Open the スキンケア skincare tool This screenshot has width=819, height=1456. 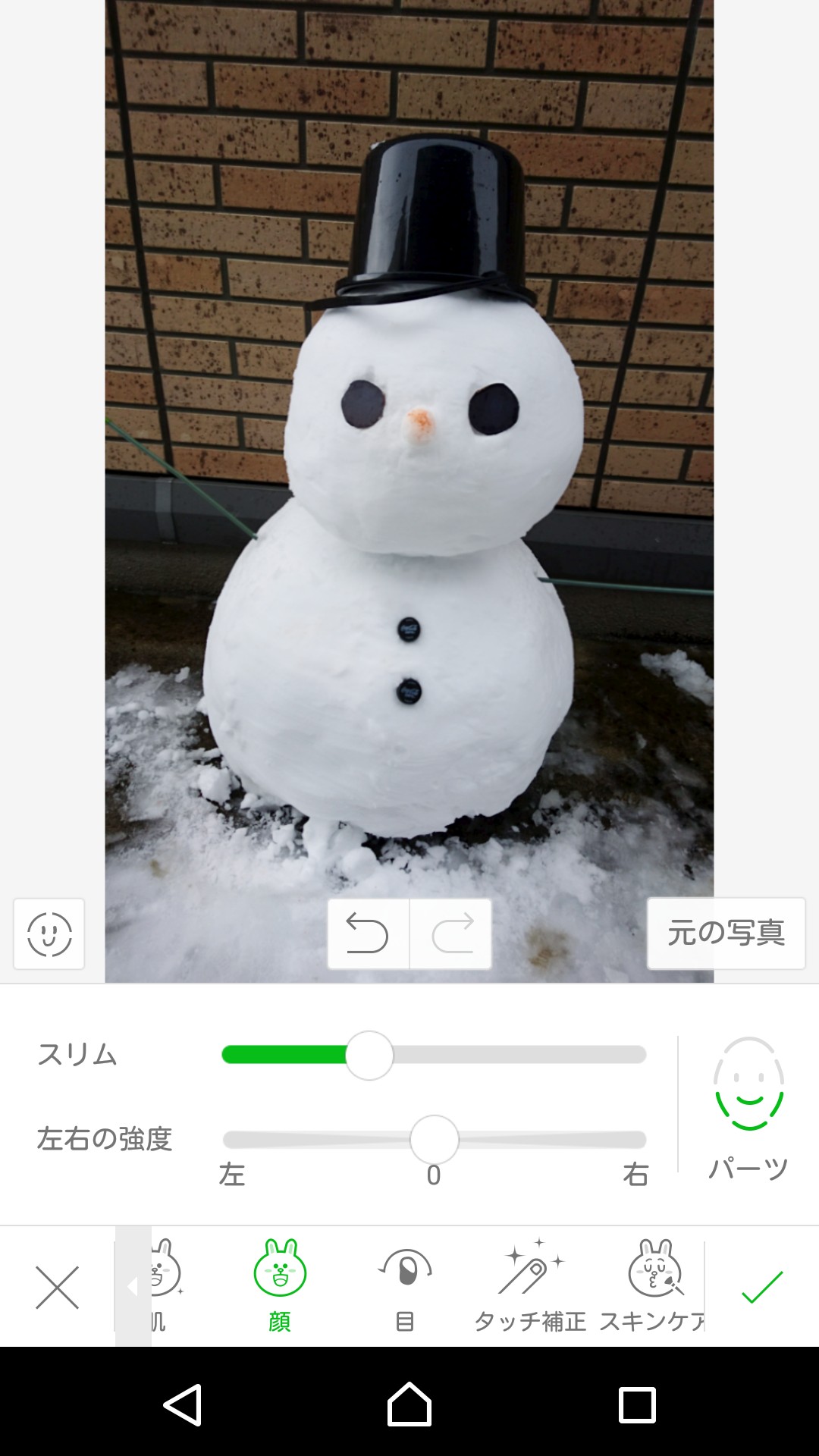click(x=654, y=1285)
